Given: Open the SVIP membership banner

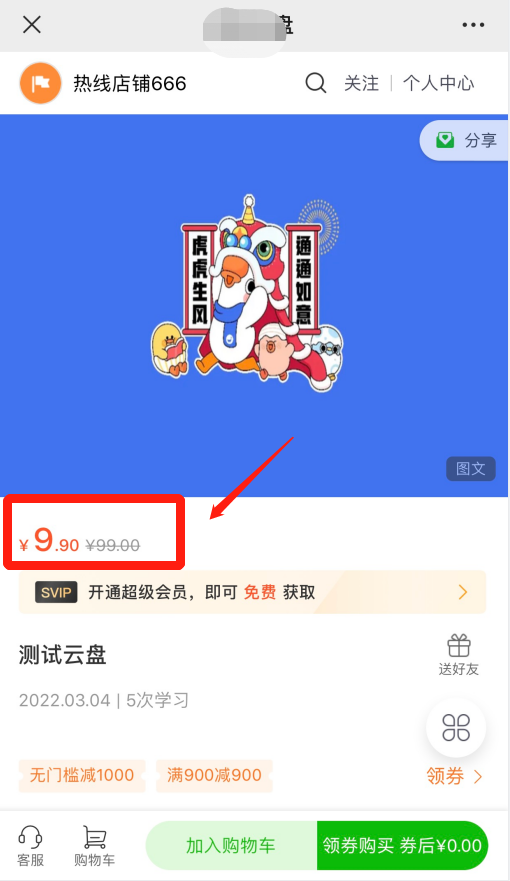Looking at the screenshot, I should pos(252,592).
